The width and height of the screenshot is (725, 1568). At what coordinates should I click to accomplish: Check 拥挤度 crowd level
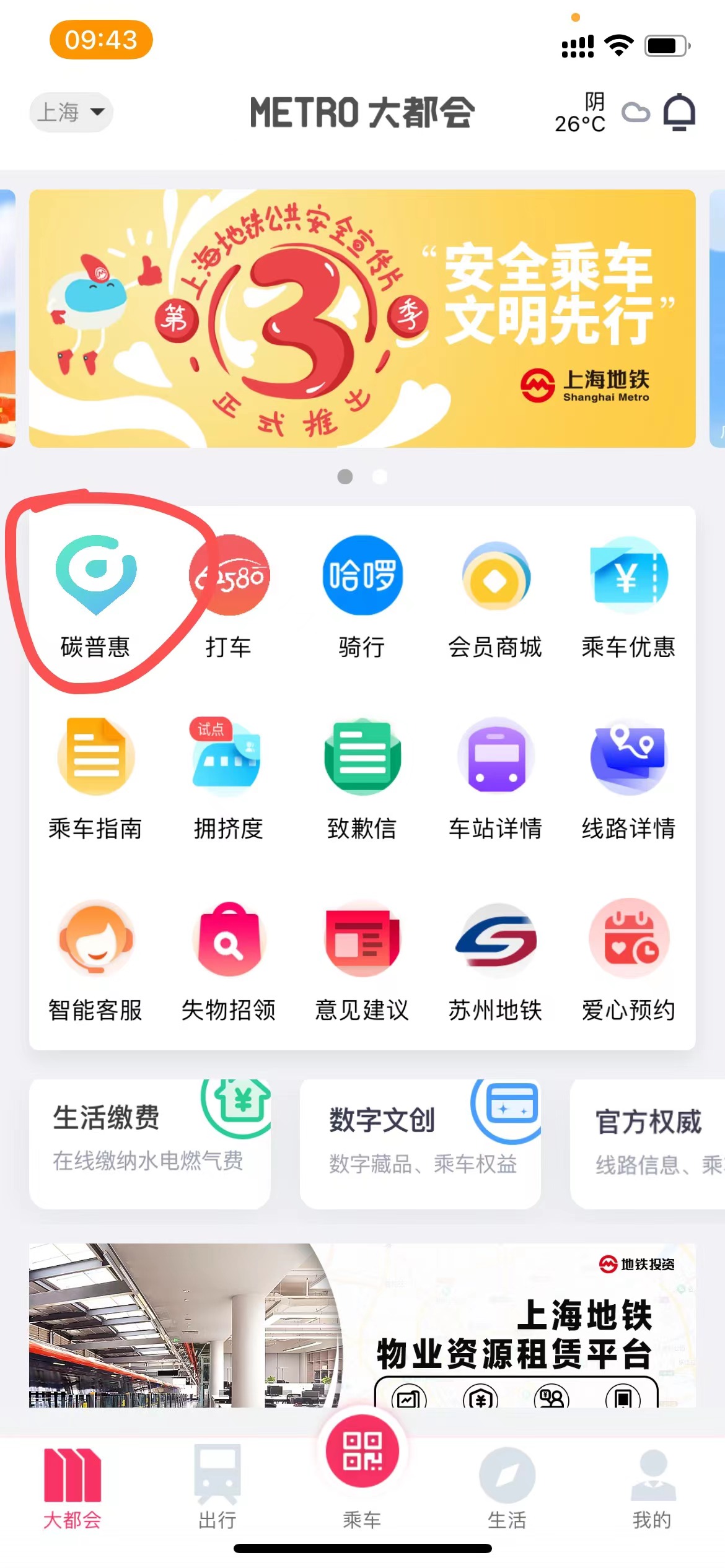(229, 777)
